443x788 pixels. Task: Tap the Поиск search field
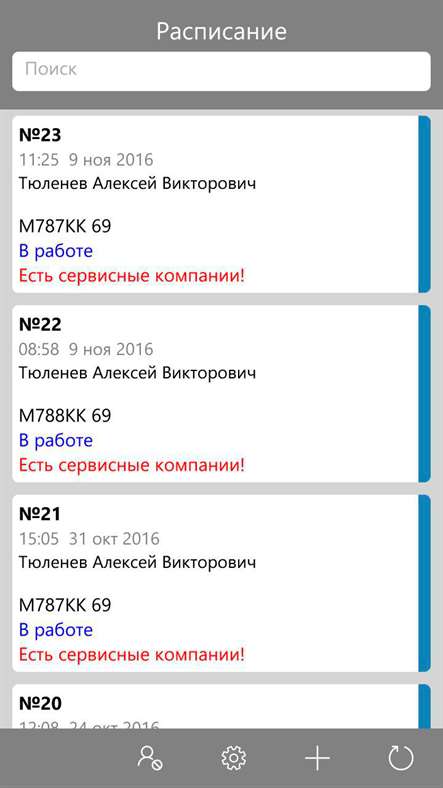pyautogui.click(x=221, y=71)
